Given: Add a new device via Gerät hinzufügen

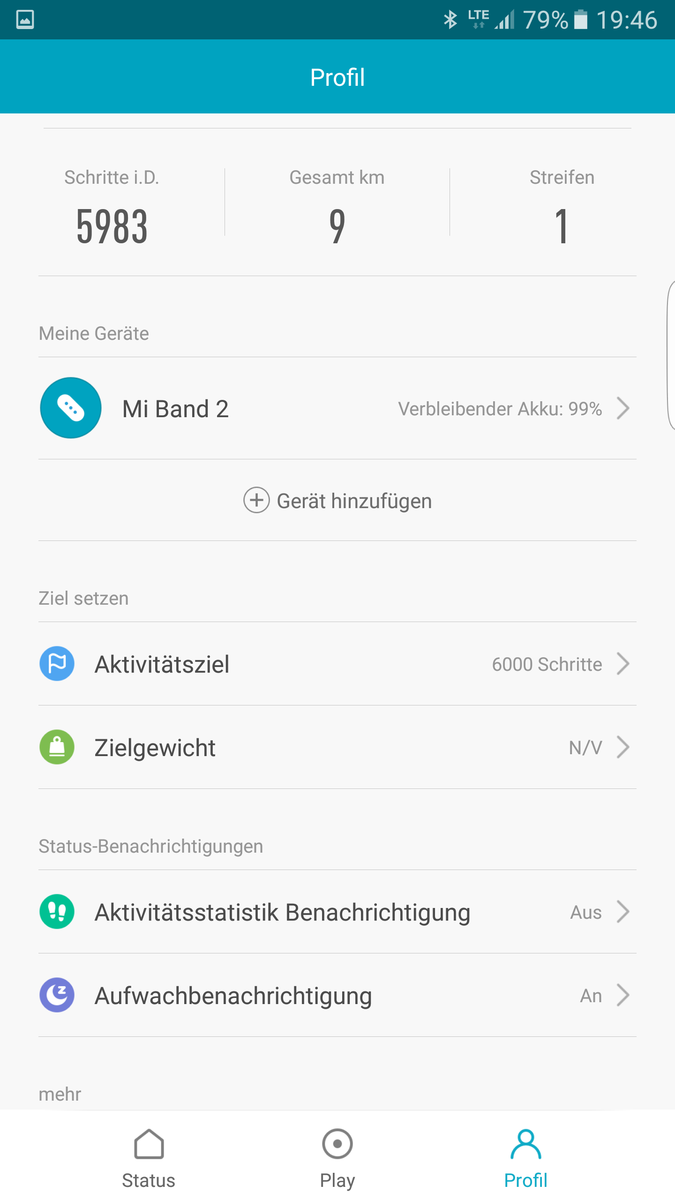Looking at the screenshot, I should pos(337,500).
